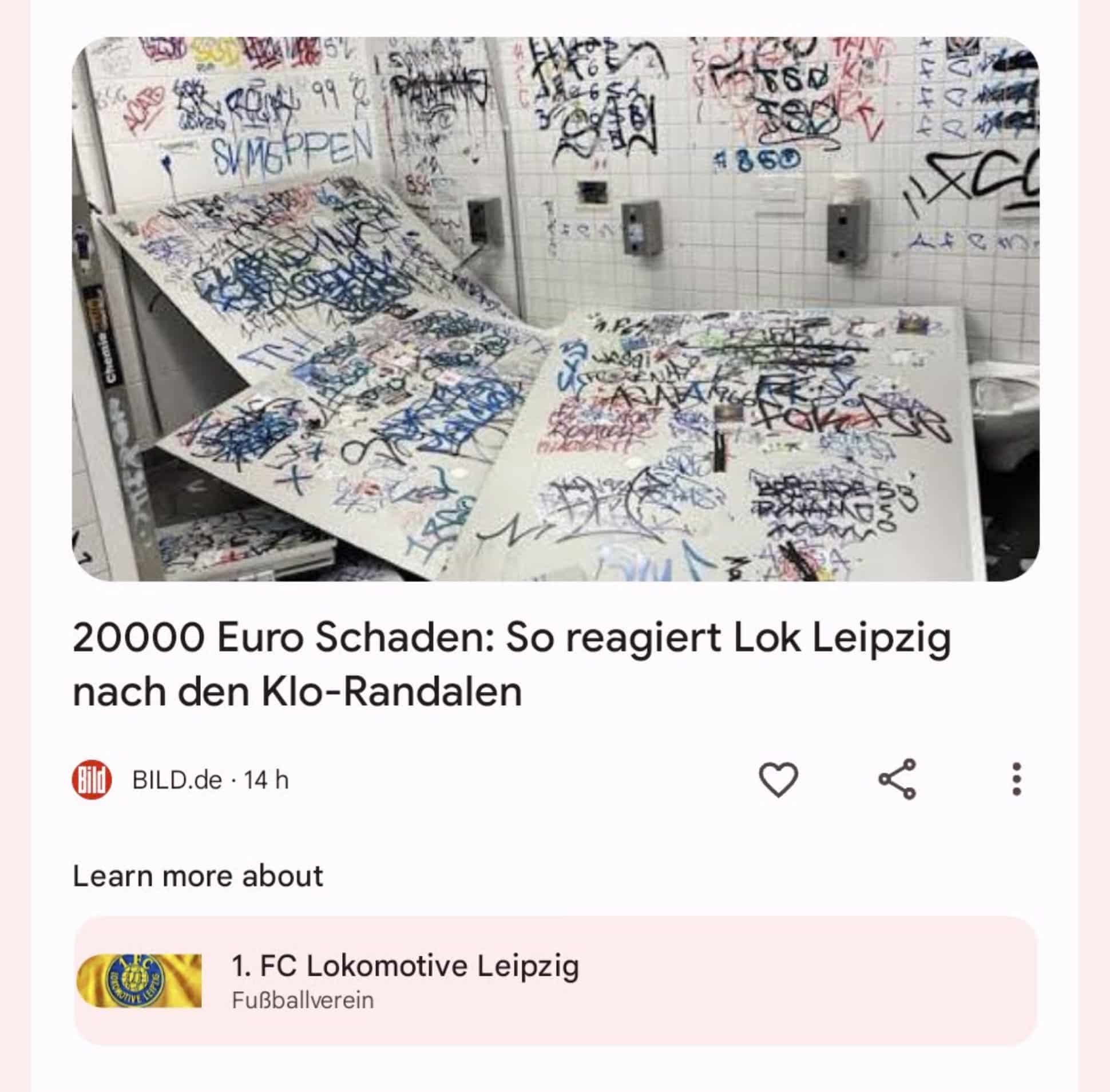Like the BILD.de article
The height and width of the screenshot is (1092, 1110).
tap(778, 780)
